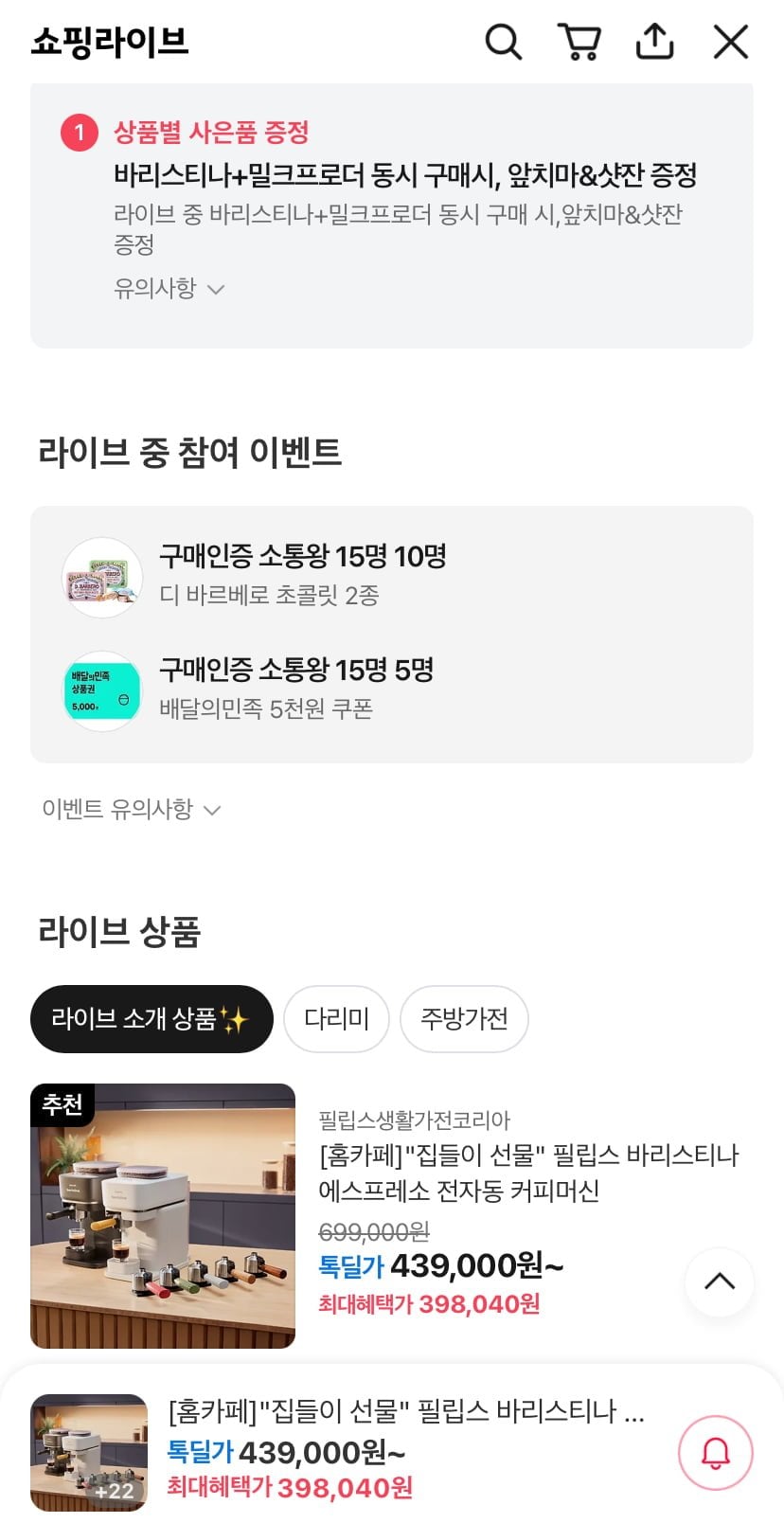
Task: Expand 이벤트 유의사항
Action: click(x=131, y=809)
